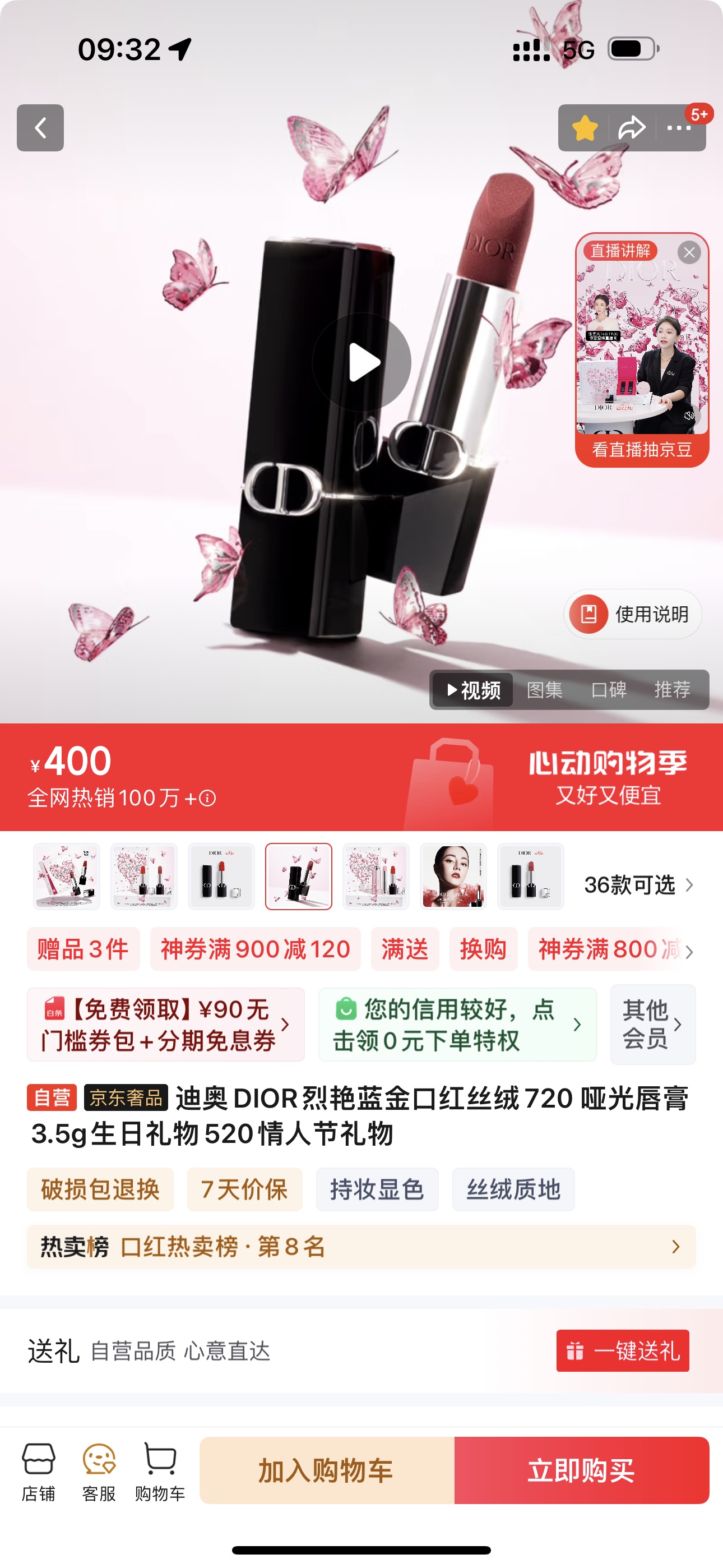Open the three-dot overflow menu
Screen dimensions: 723x1568
[x=679, y=128]
